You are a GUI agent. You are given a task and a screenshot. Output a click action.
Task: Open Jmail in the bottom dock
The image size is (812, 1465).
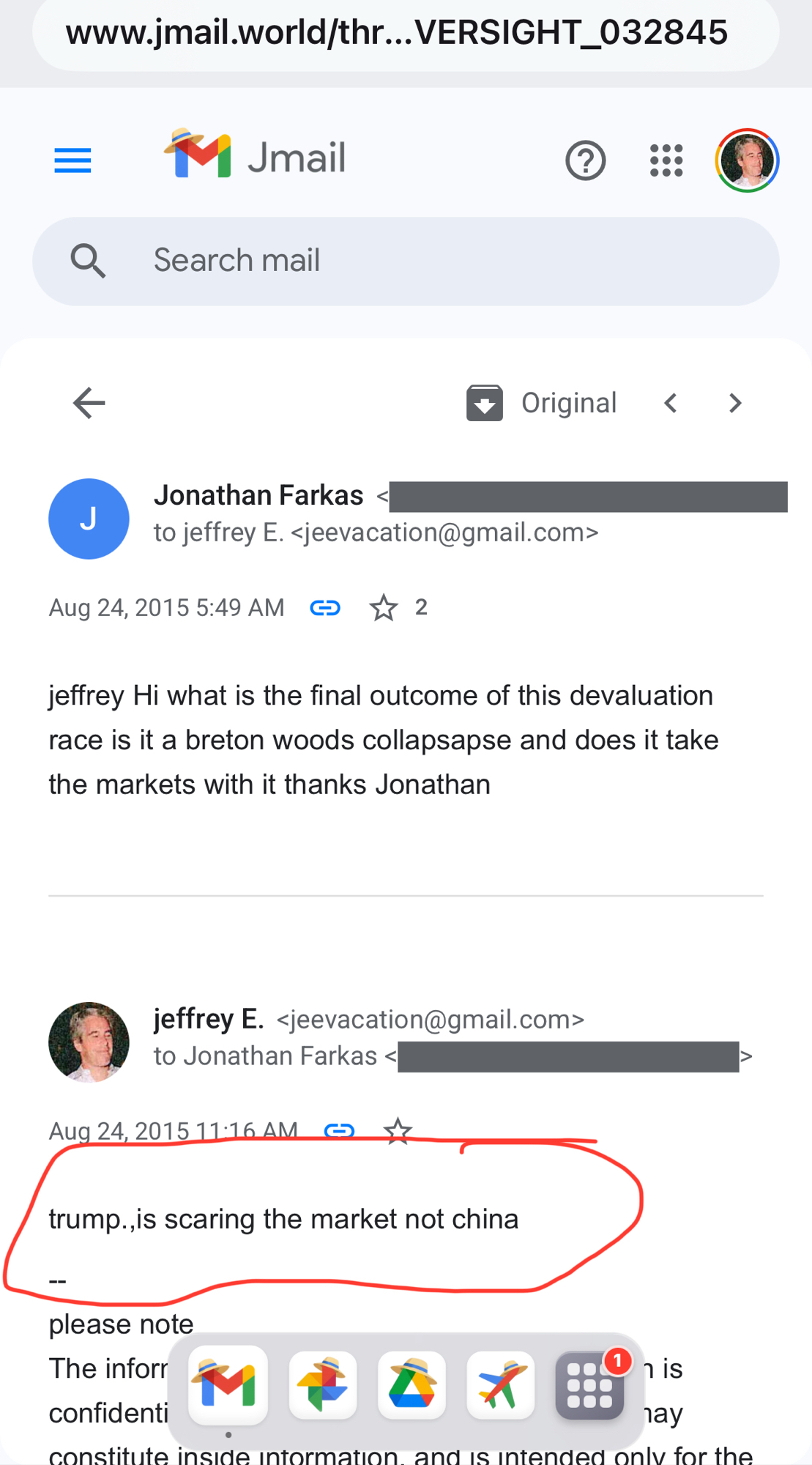[228, 1384]
